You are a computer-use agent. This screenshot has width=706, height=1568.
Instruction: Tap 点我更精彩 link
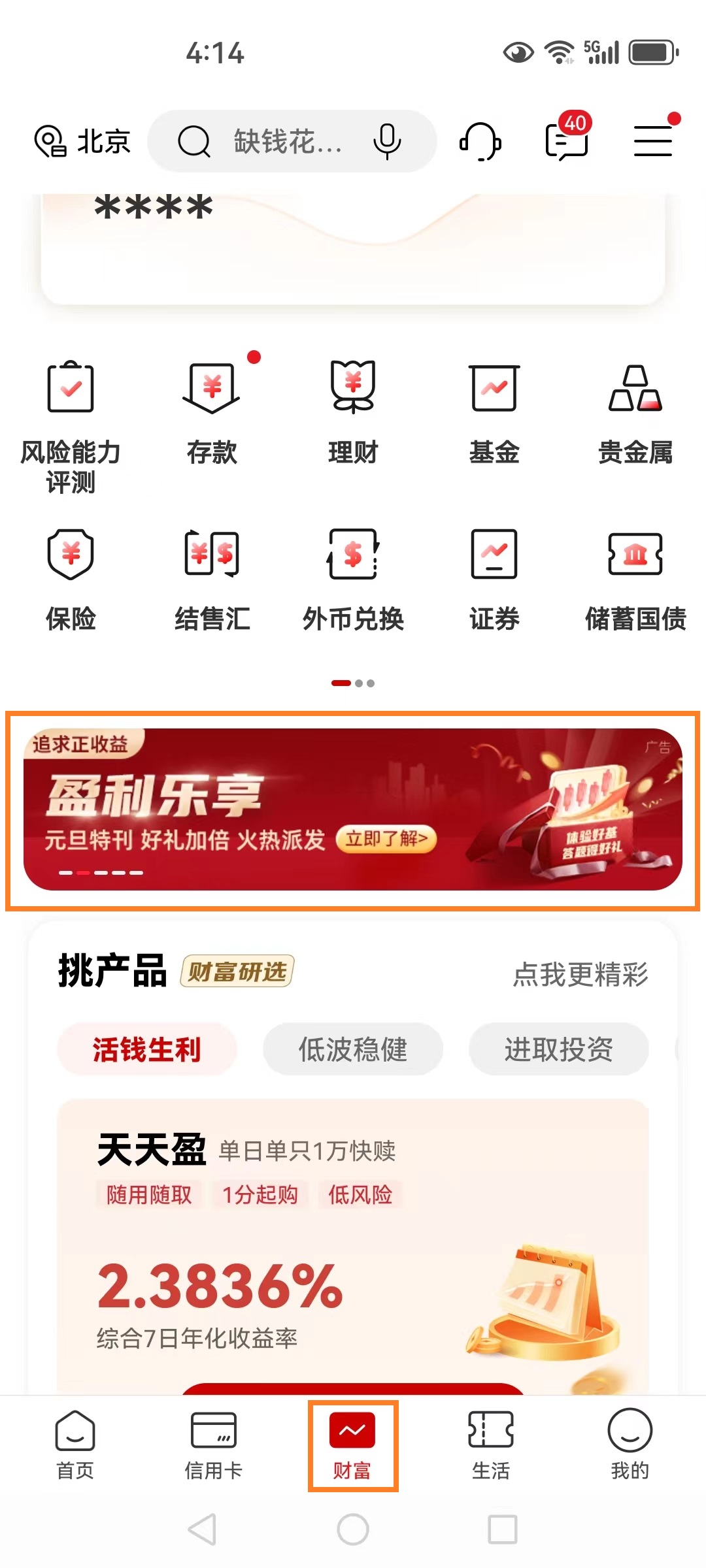580,974
